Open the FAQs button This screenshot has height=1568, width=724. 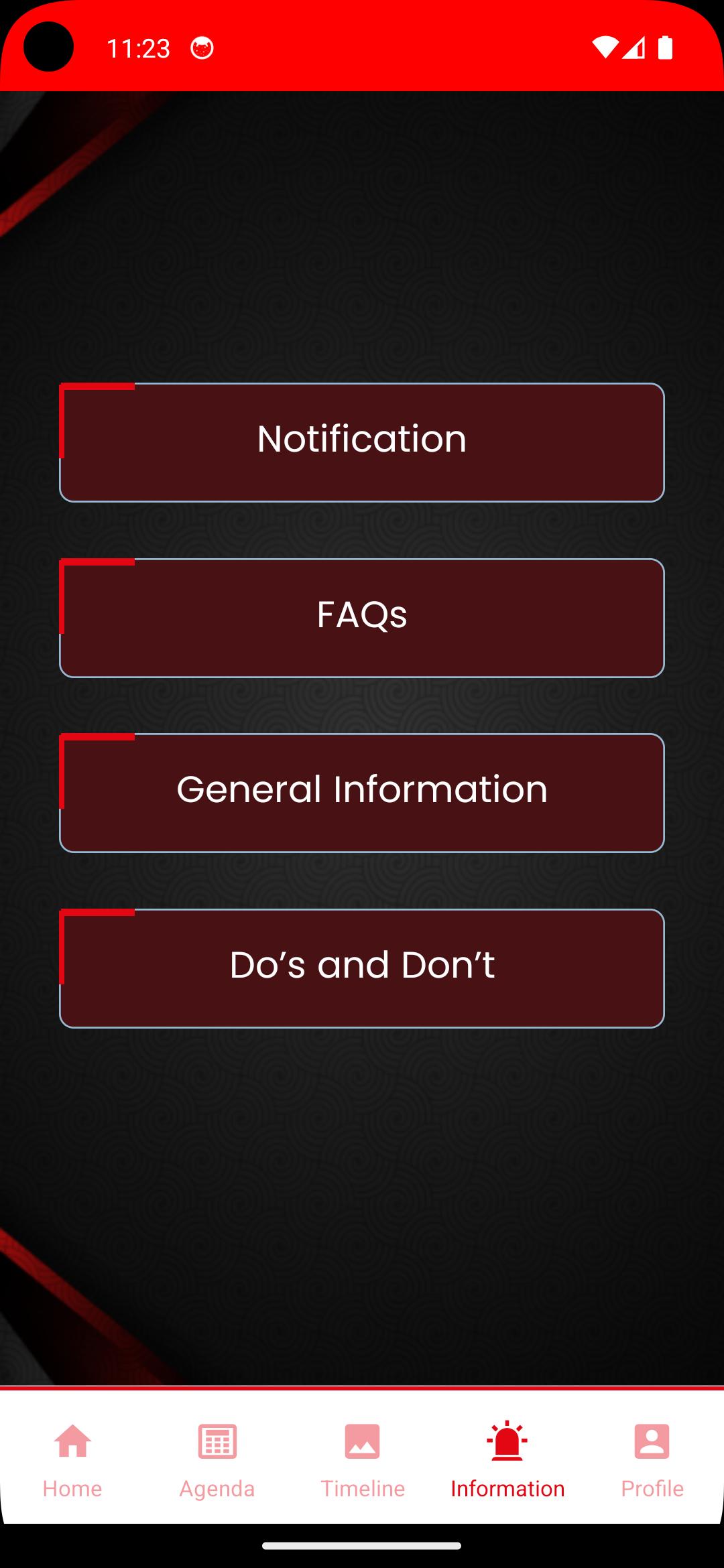pyautogui.click(x=362, y=618)
